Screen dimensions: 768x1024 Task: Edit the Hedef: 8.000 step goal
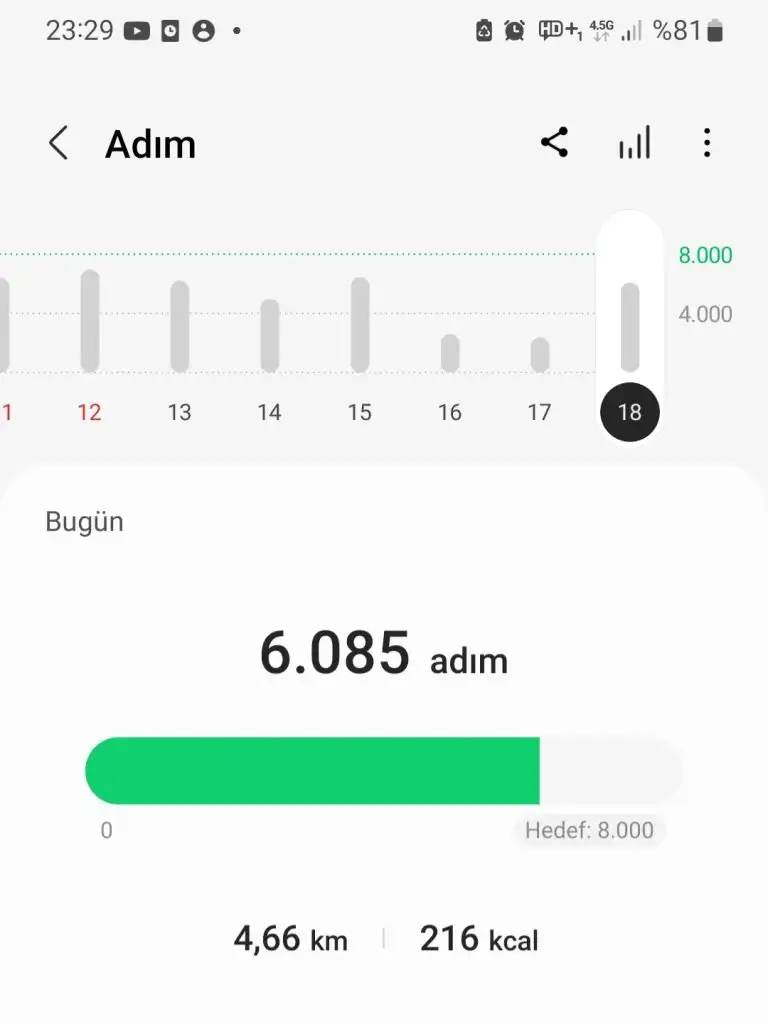[589, 830]
